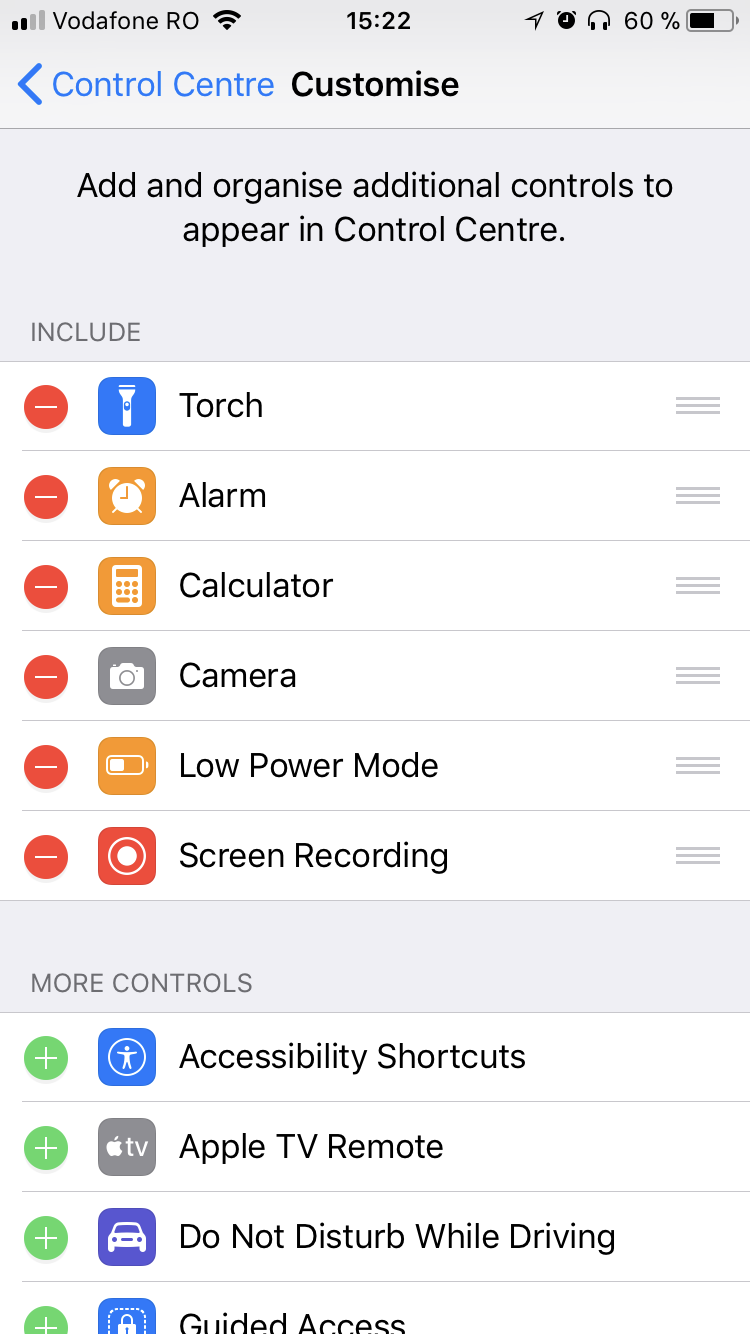
Task: Remove Torch from included controls
Action: [46, 406]
